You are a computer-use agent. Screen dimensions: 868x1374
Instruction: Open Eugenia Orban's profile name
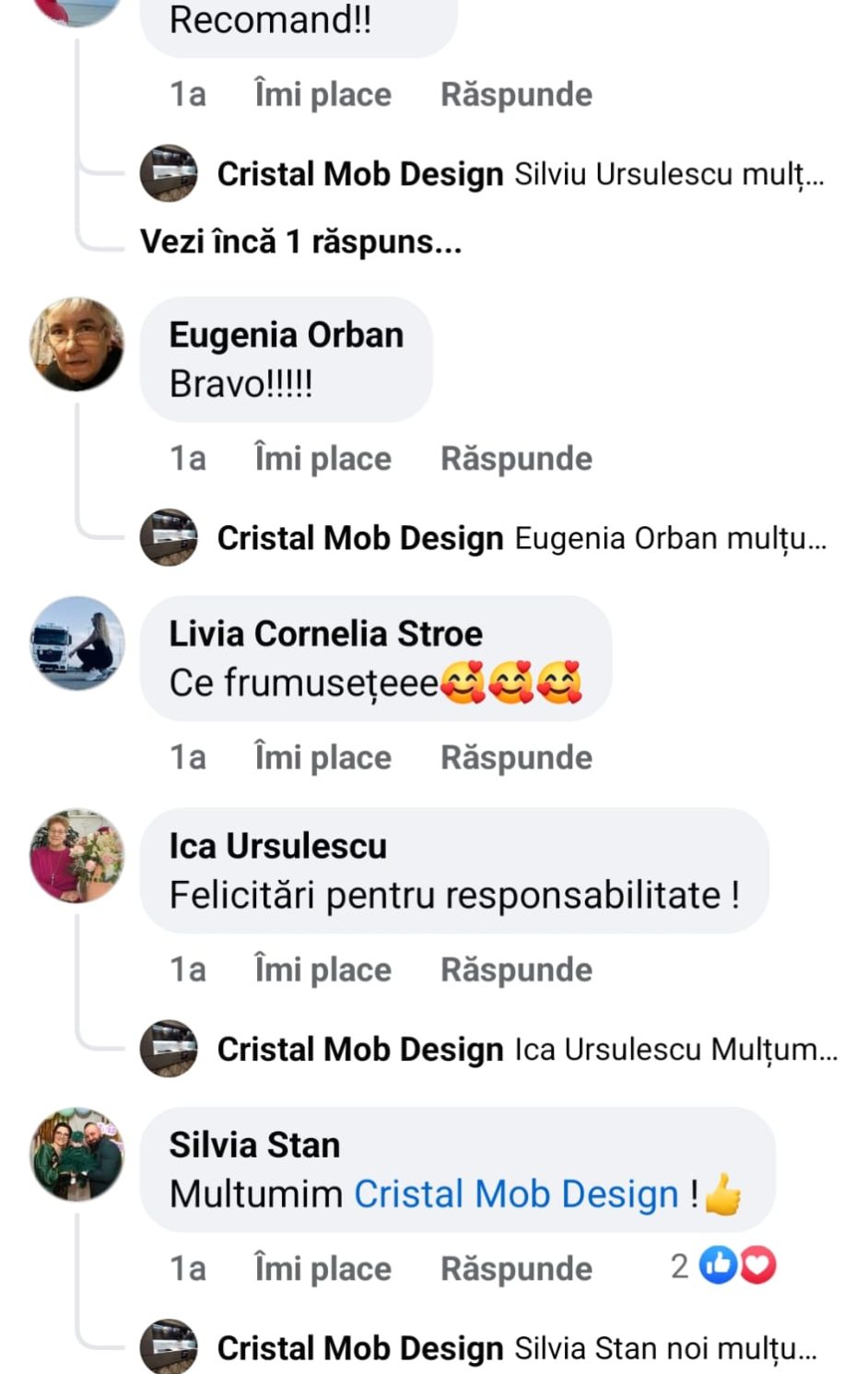286,335
